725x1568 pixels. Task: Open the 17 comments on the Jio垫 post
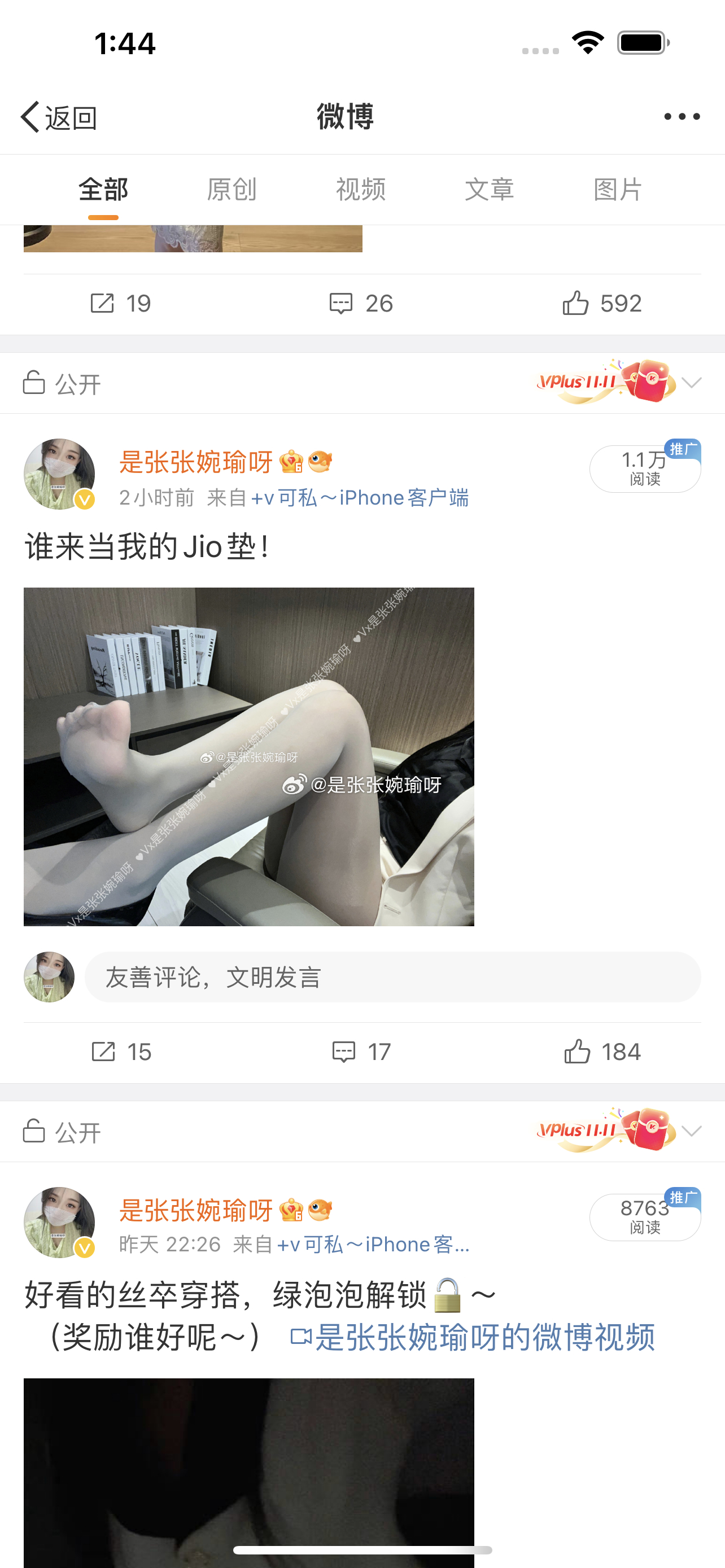point(361,1052)
